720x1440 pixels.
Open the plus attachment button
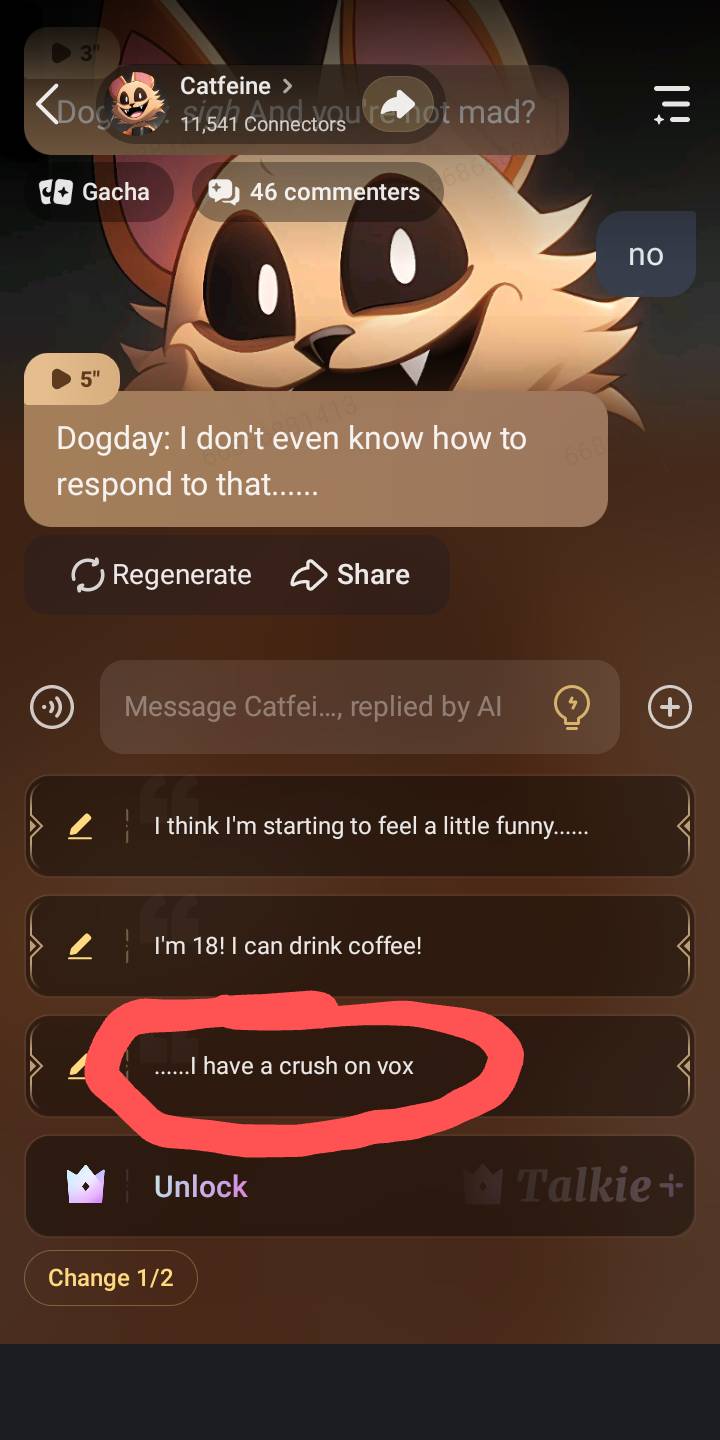tap(669, 708)
